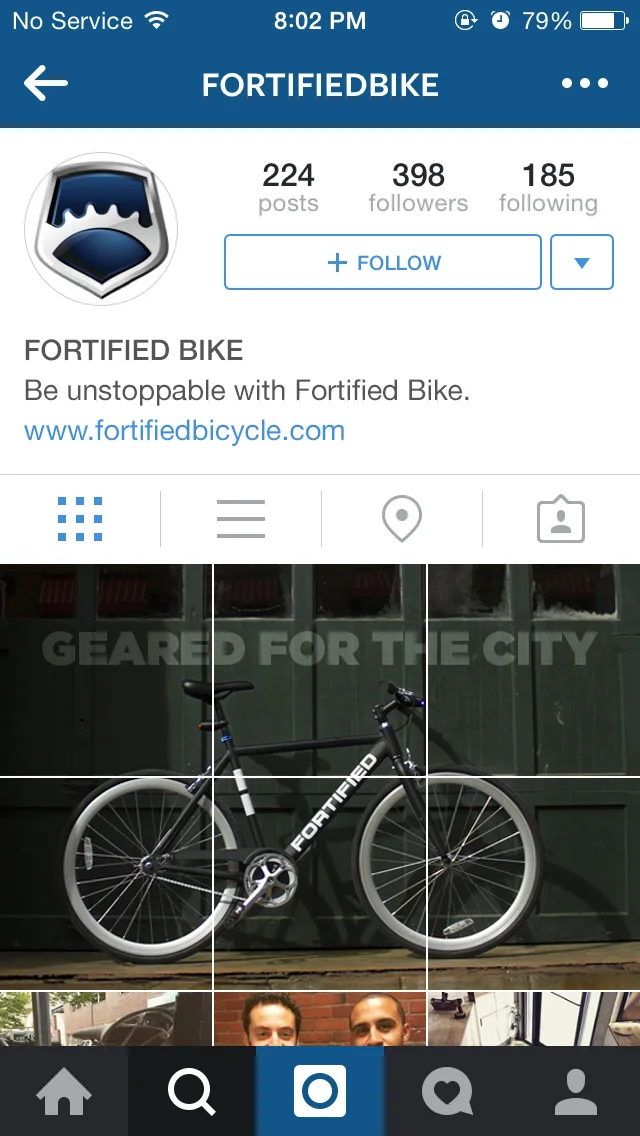This screenshot has width=640, height=1136.
Task: Open the Search and Explore tab
Action: click(192, 1091)
